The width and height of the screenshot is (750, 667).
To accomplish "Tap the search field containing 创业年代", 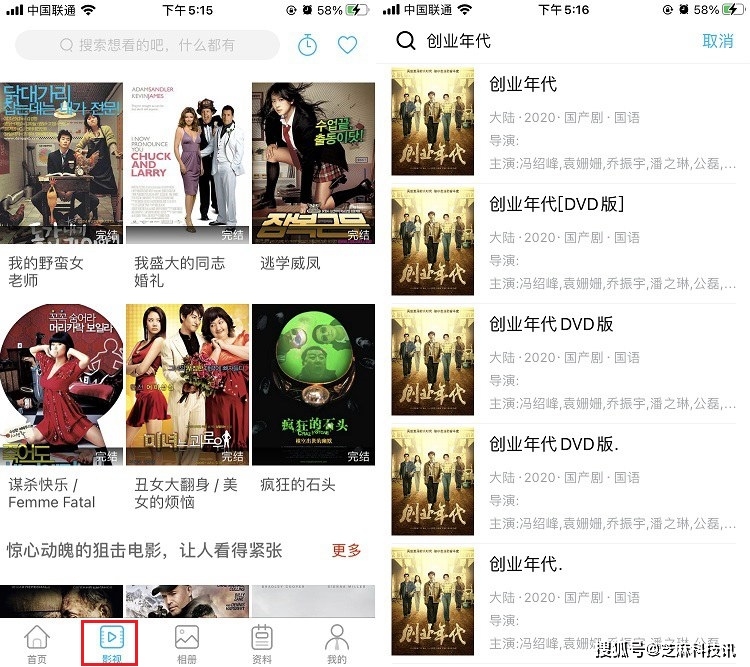I will coord(540,41).
